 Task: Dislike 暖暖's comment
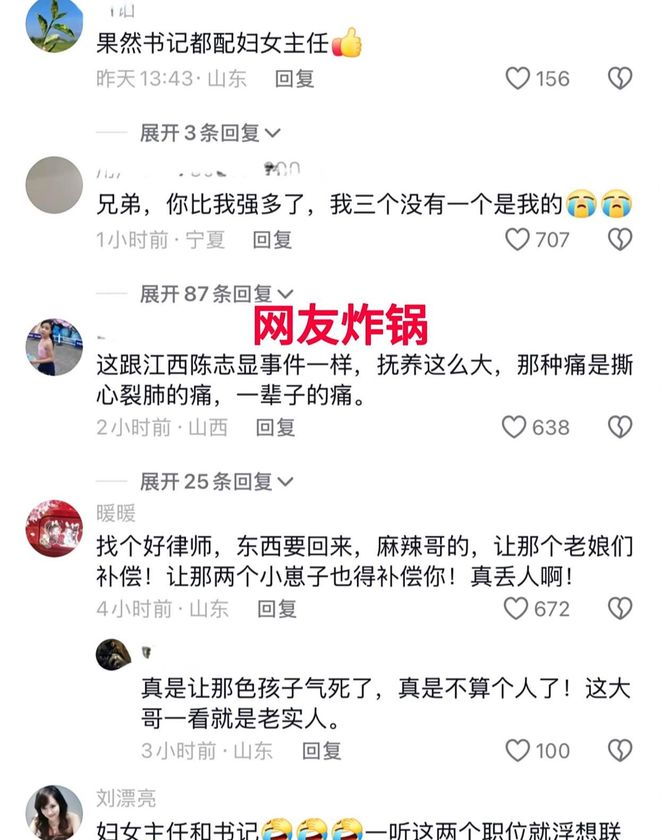[x=620, y=608]
